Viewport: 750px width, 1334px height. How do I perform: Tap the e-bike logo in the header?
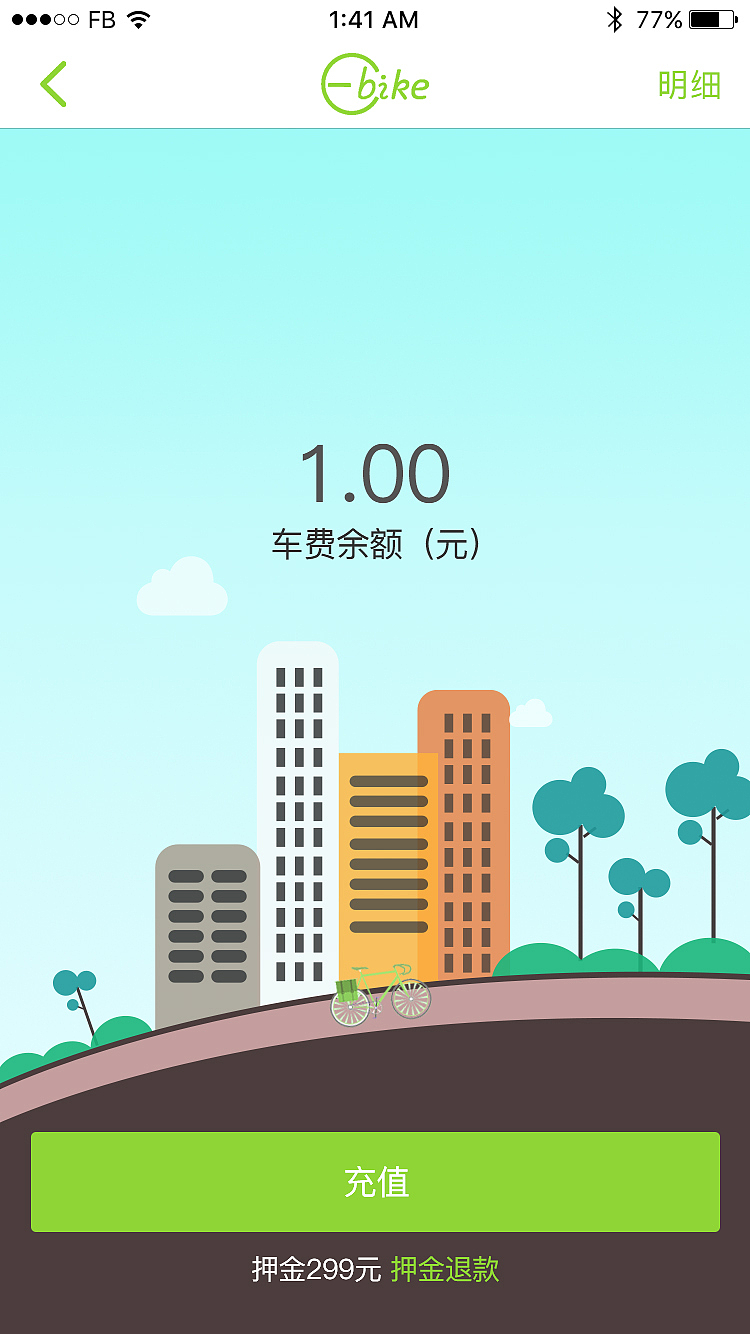click(374, 84)
